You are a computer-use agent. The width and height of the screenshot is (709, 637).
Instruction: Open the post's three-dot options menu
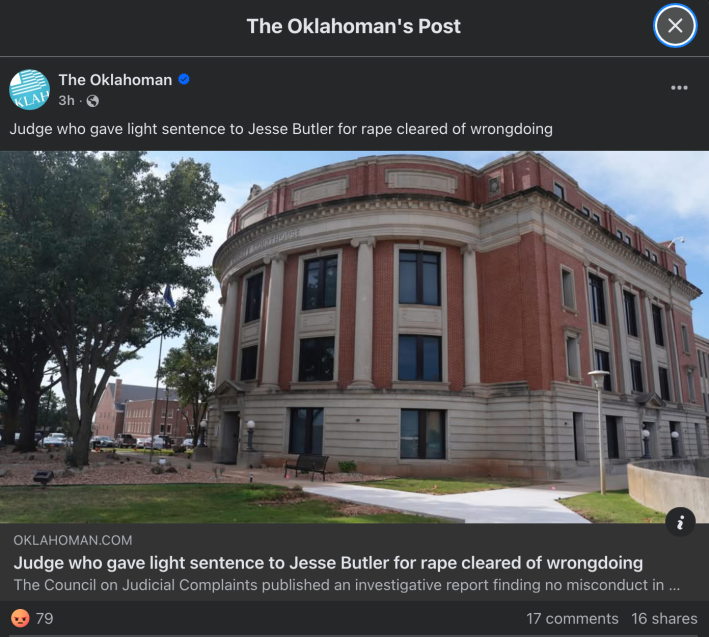679,88
